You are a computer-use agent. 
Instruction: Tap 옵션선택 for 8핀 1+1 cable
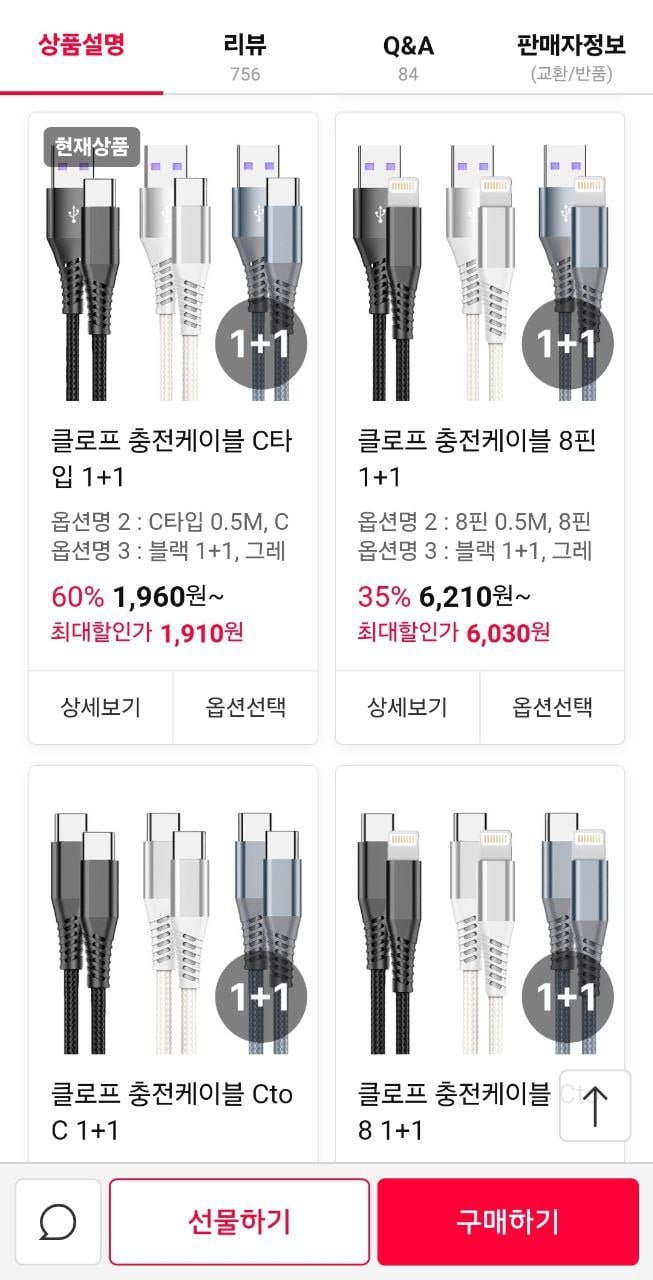(x=552, y=708)
